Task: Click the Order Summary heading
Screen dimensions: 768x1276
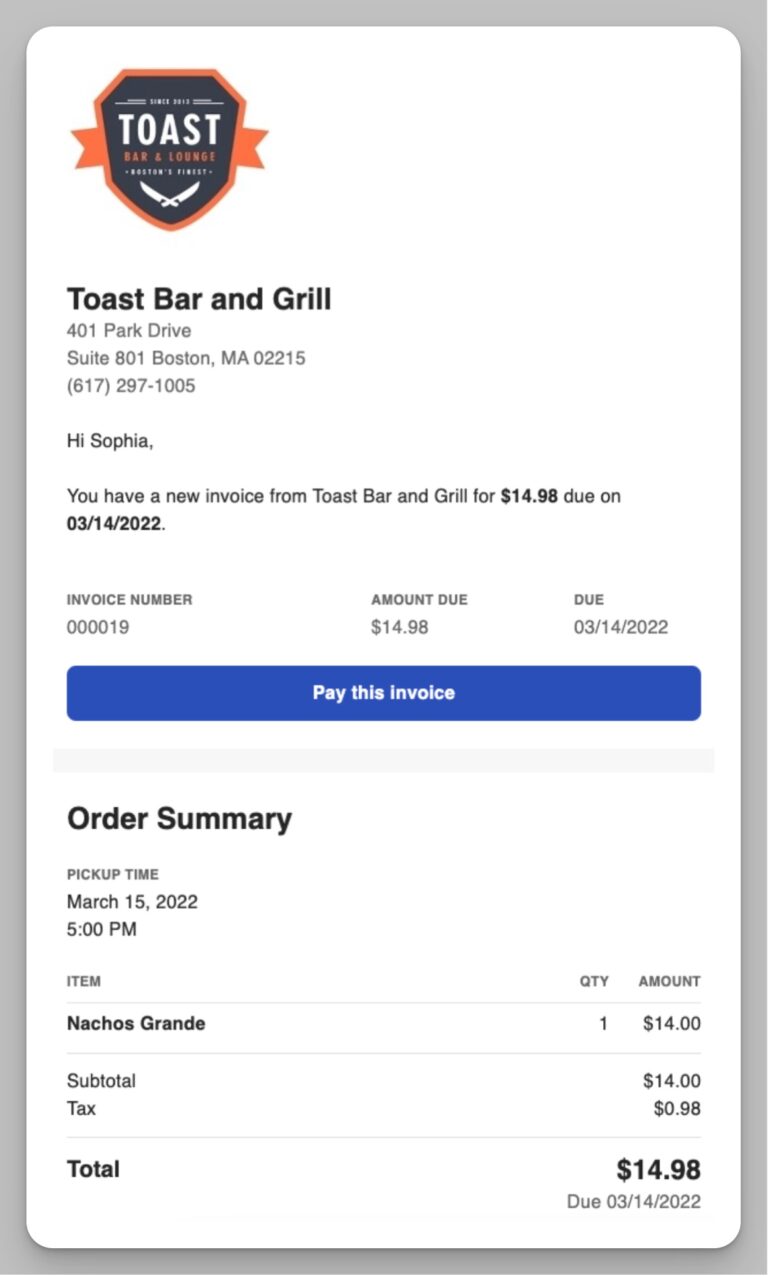Action: click(178, 818)
